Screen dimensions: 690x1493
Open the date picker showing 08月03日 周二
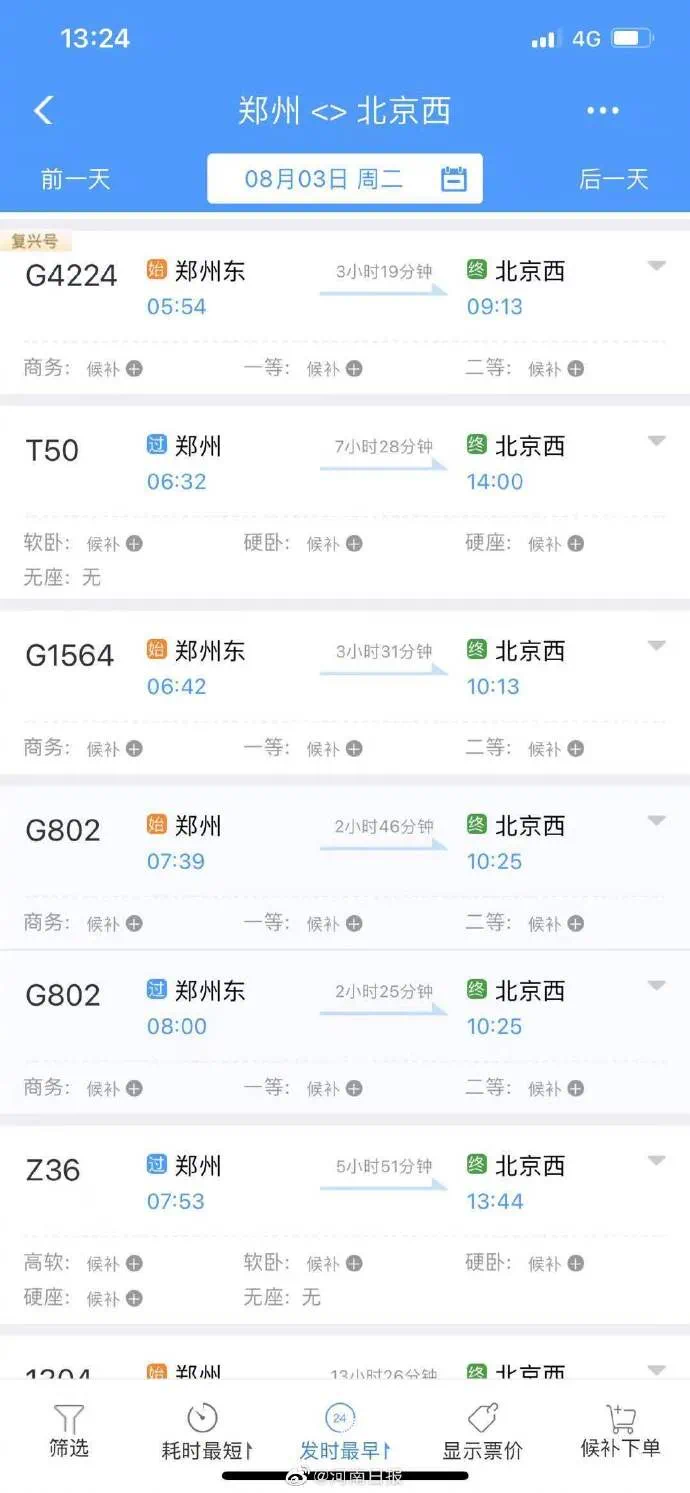click(345, 179)
